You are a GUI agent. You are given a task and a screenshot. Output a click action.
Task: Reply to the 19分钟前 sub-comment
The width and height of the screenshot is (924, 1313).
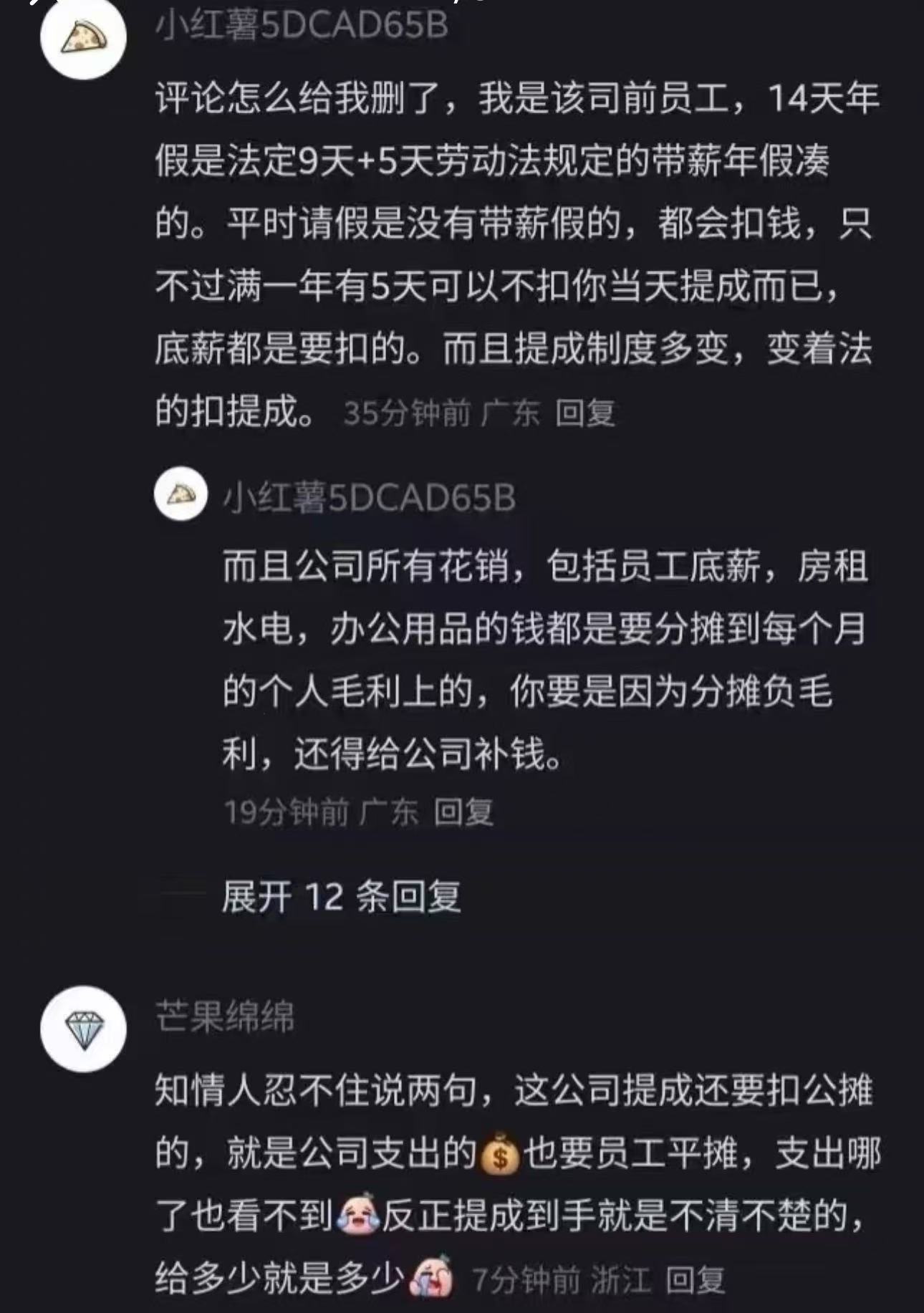point(463,812)
